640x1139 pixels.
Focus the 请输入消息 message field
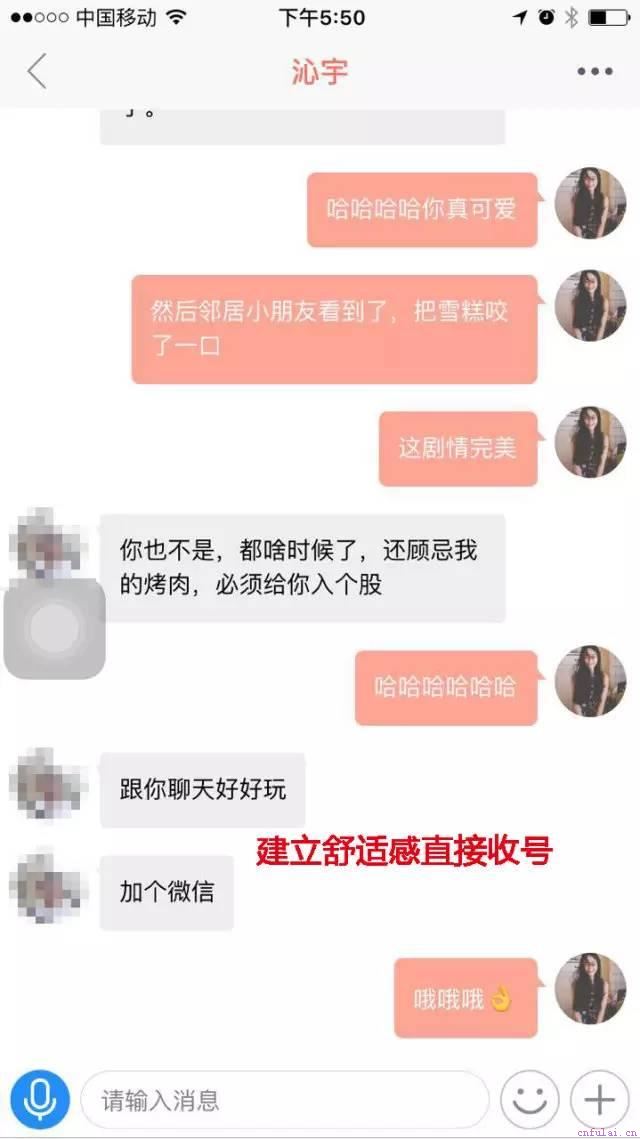tap(285, 1101)
